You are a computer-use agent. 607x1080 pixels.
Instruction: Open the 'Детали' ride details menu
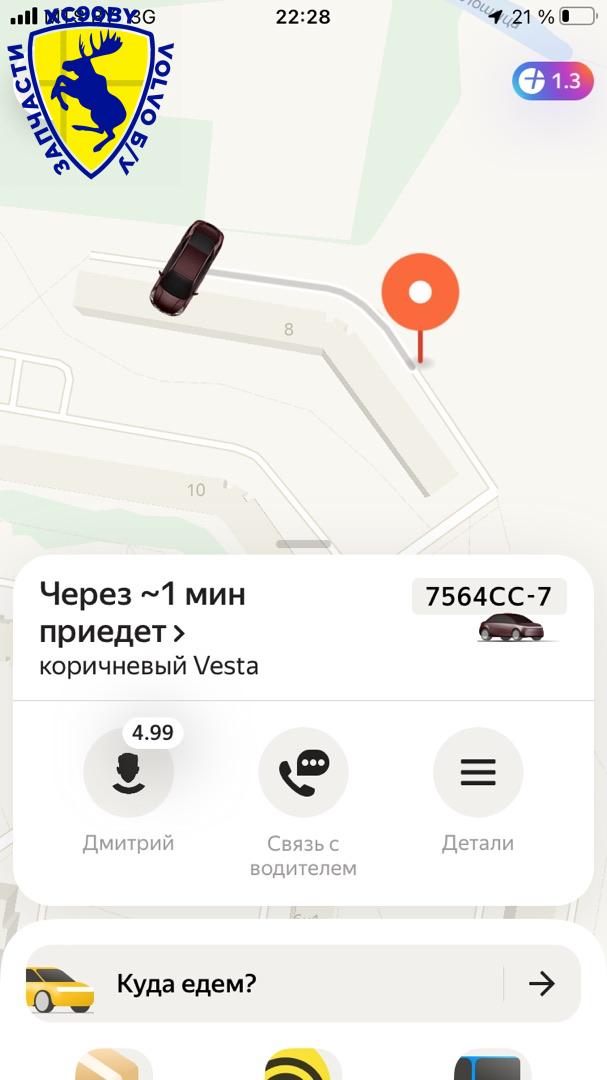477,774
